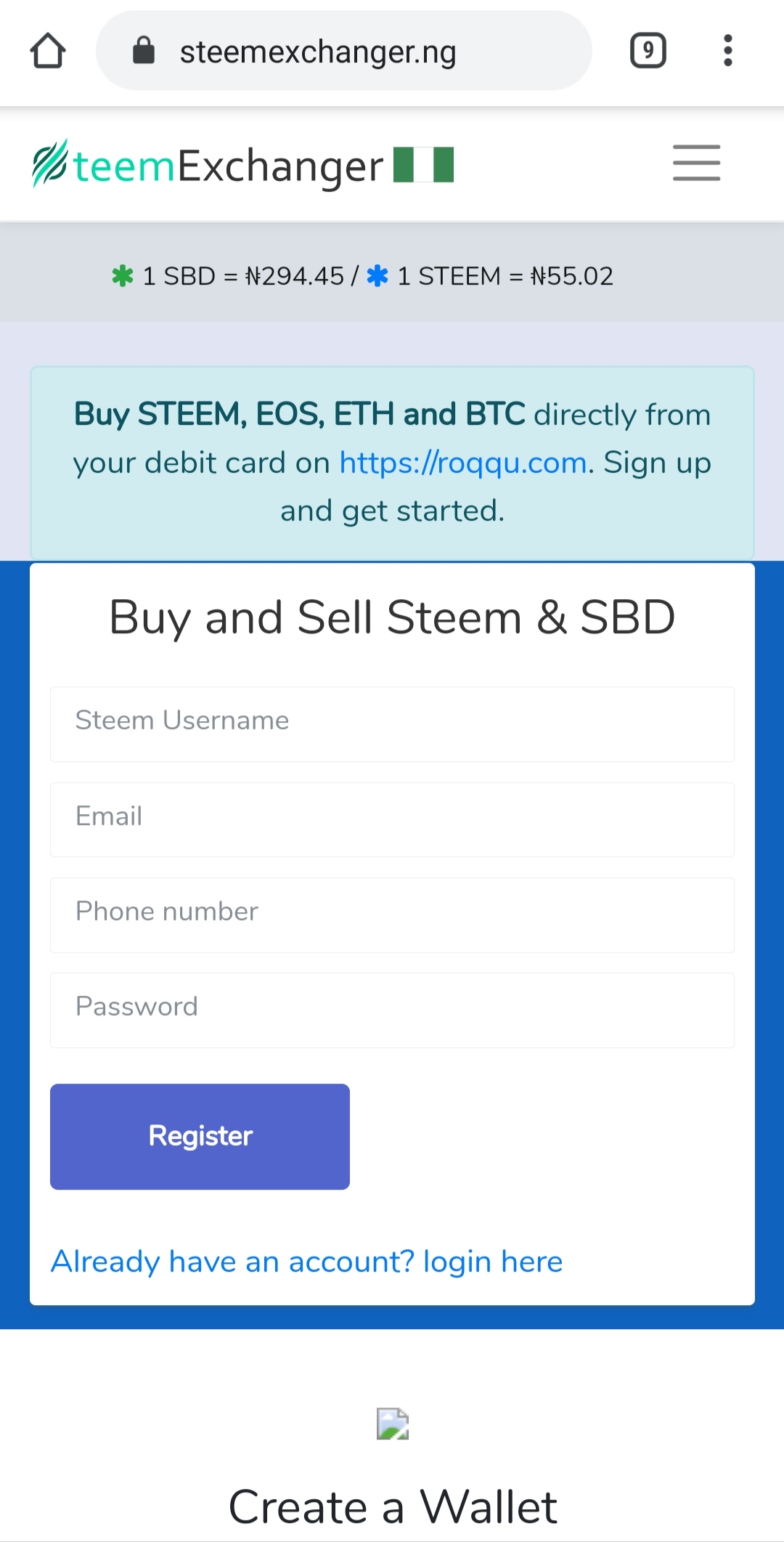This screenshot has height=1542, width=784.
Task: Follow the 'login here' link
Action: click(493, 1262)
